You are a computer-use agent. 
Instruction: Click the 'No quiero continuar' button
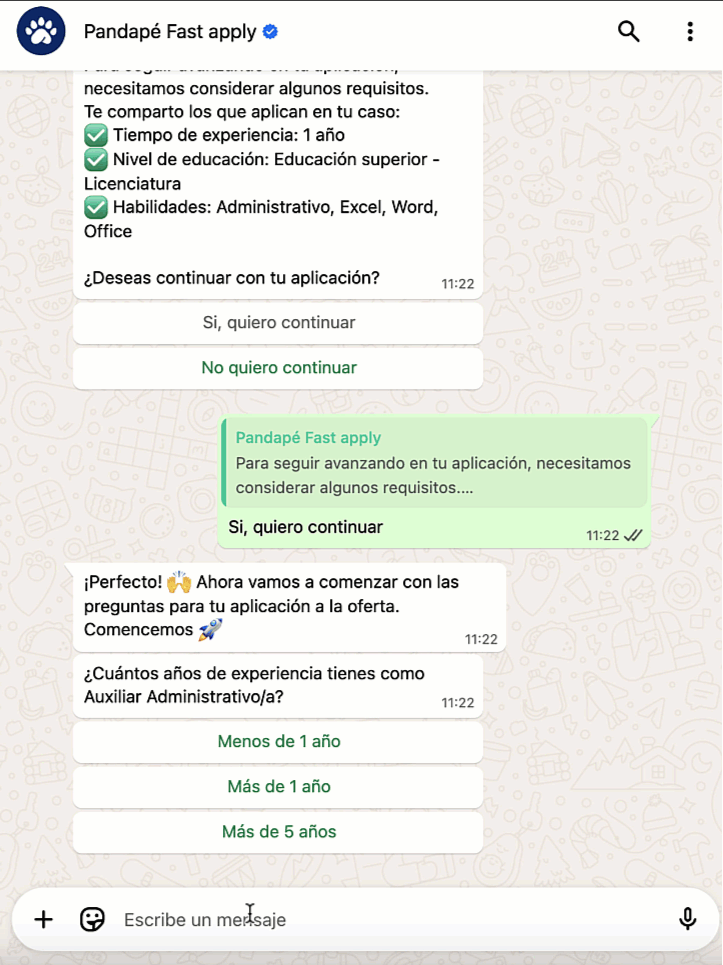278,368
